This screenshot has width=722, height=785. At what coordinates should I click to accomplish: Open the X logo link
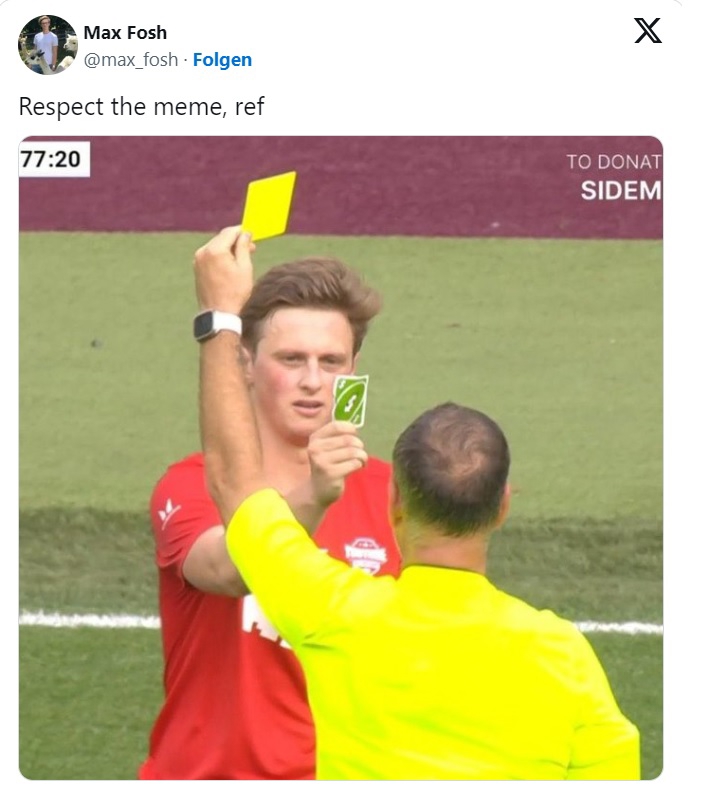point(648,32)
